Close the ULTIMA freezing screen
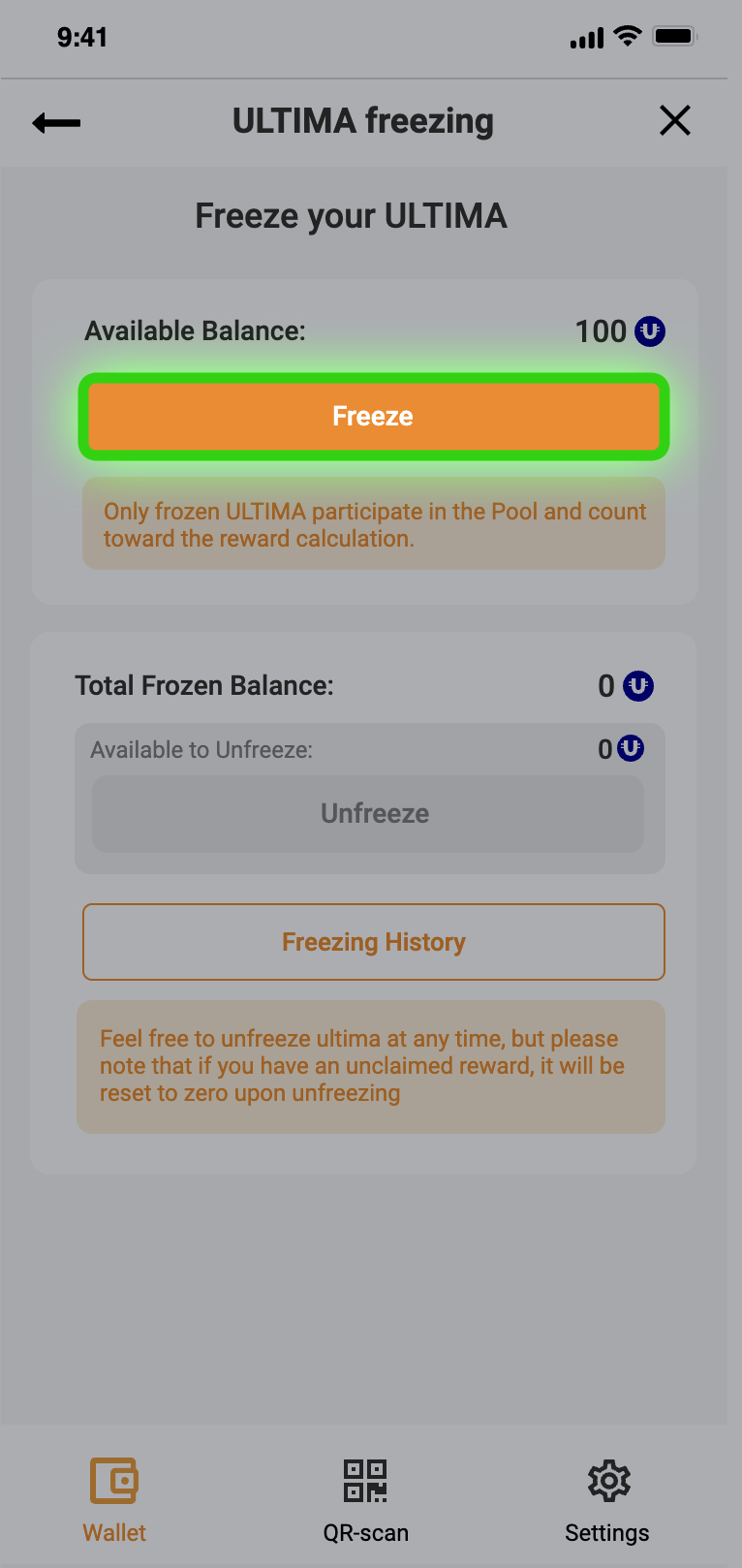Screen dimensions: 742x1568 pos(674,121)
